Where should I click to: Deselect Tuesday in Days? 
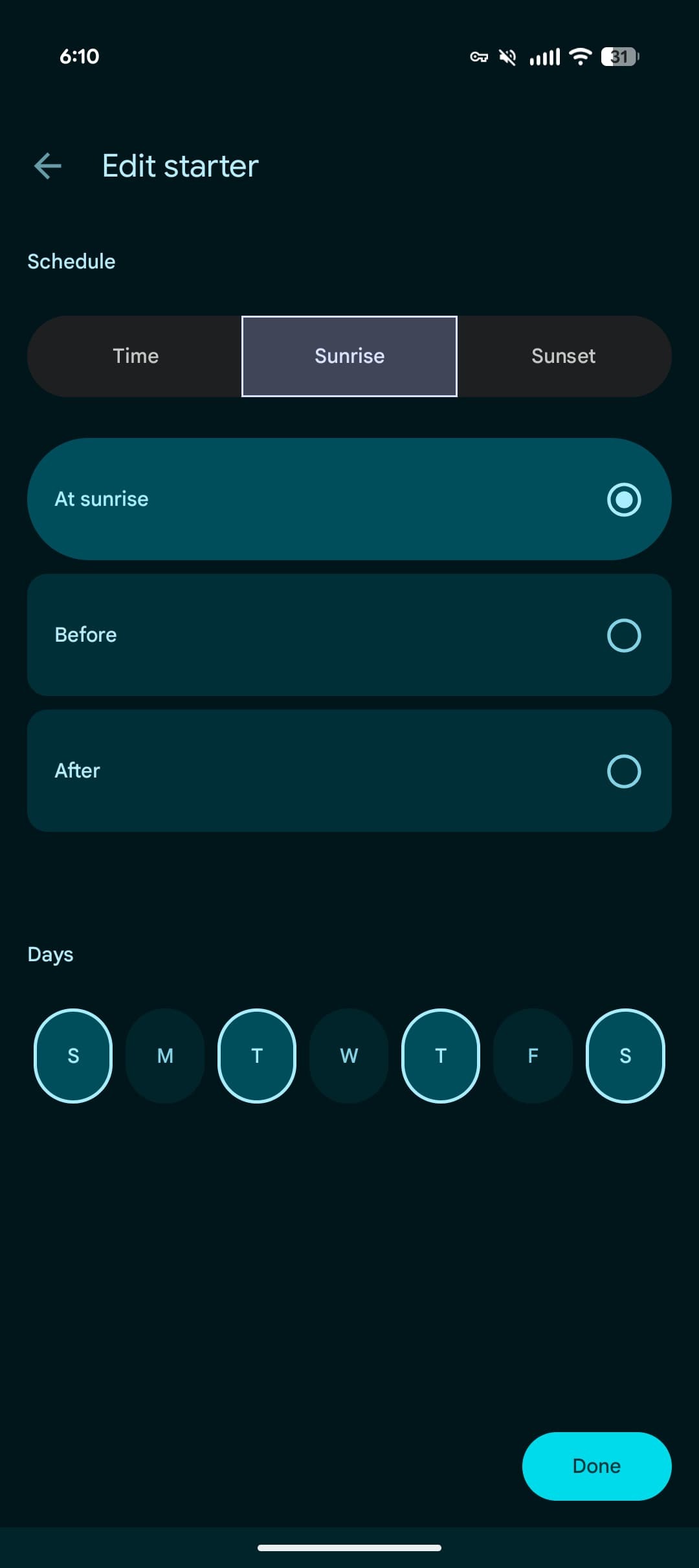257,1056
